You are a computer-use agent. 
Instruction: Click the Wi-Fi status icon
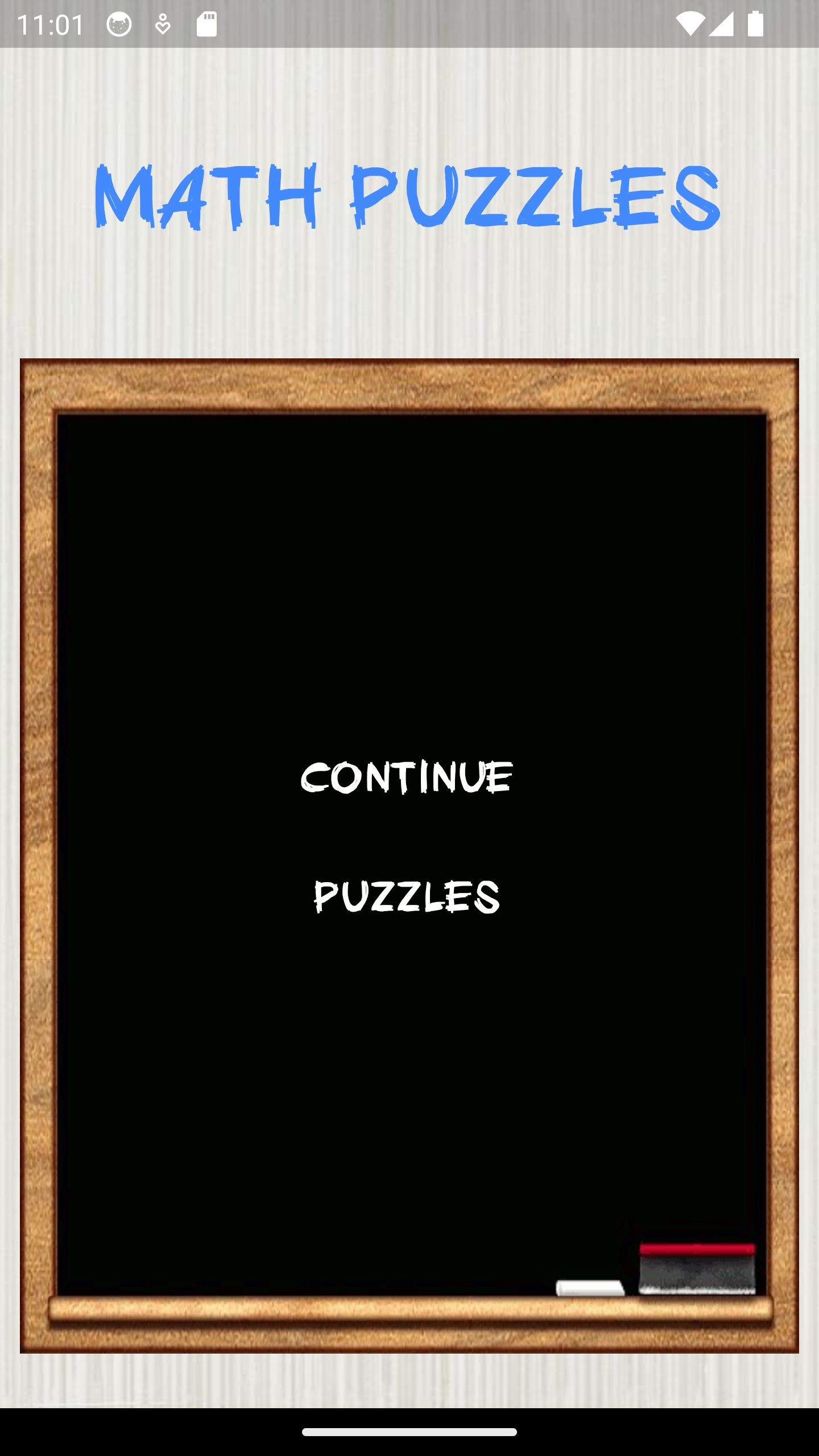pyautogui.click(x=690, y=25)
